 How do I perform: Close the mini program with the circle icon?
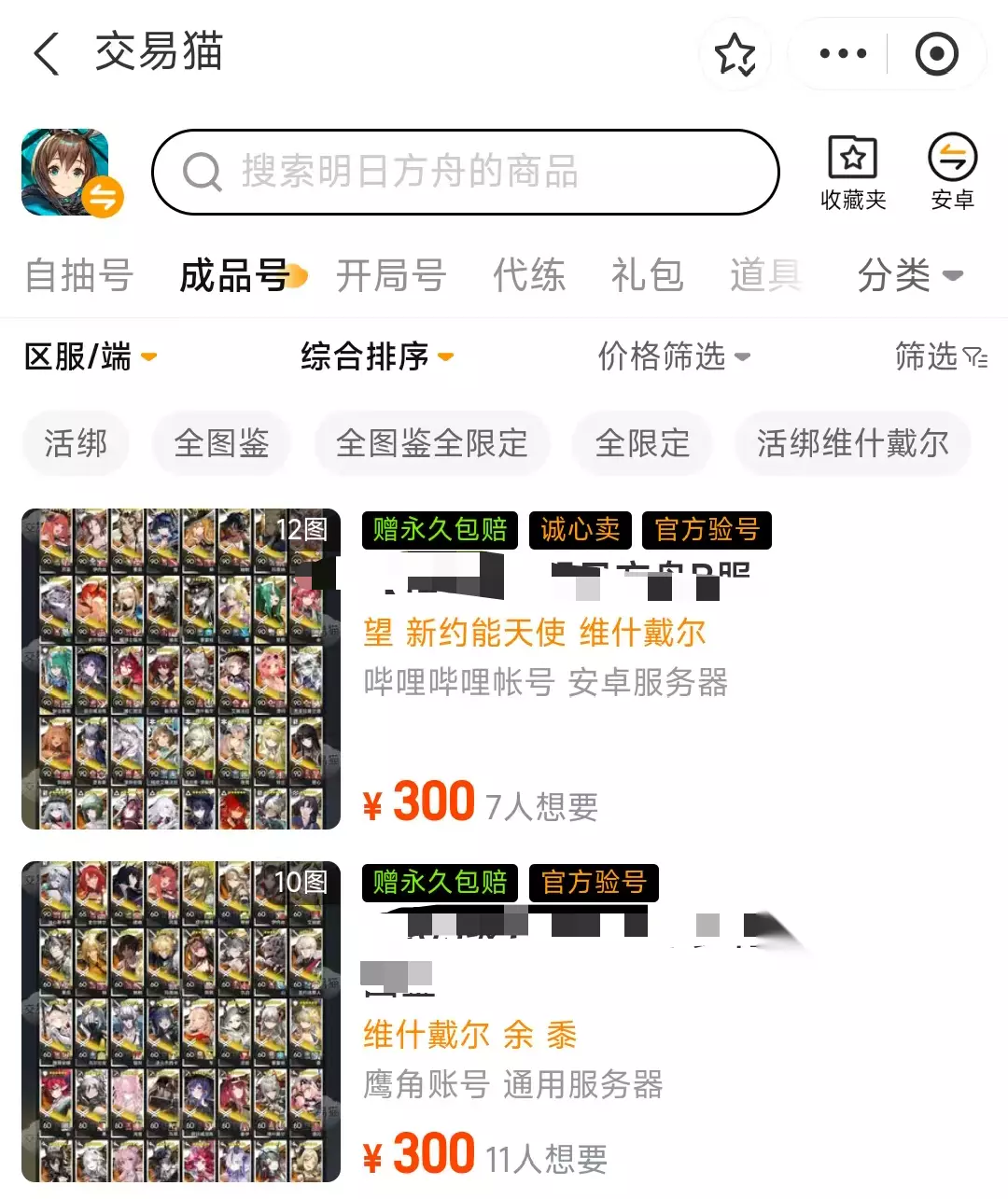936,53
